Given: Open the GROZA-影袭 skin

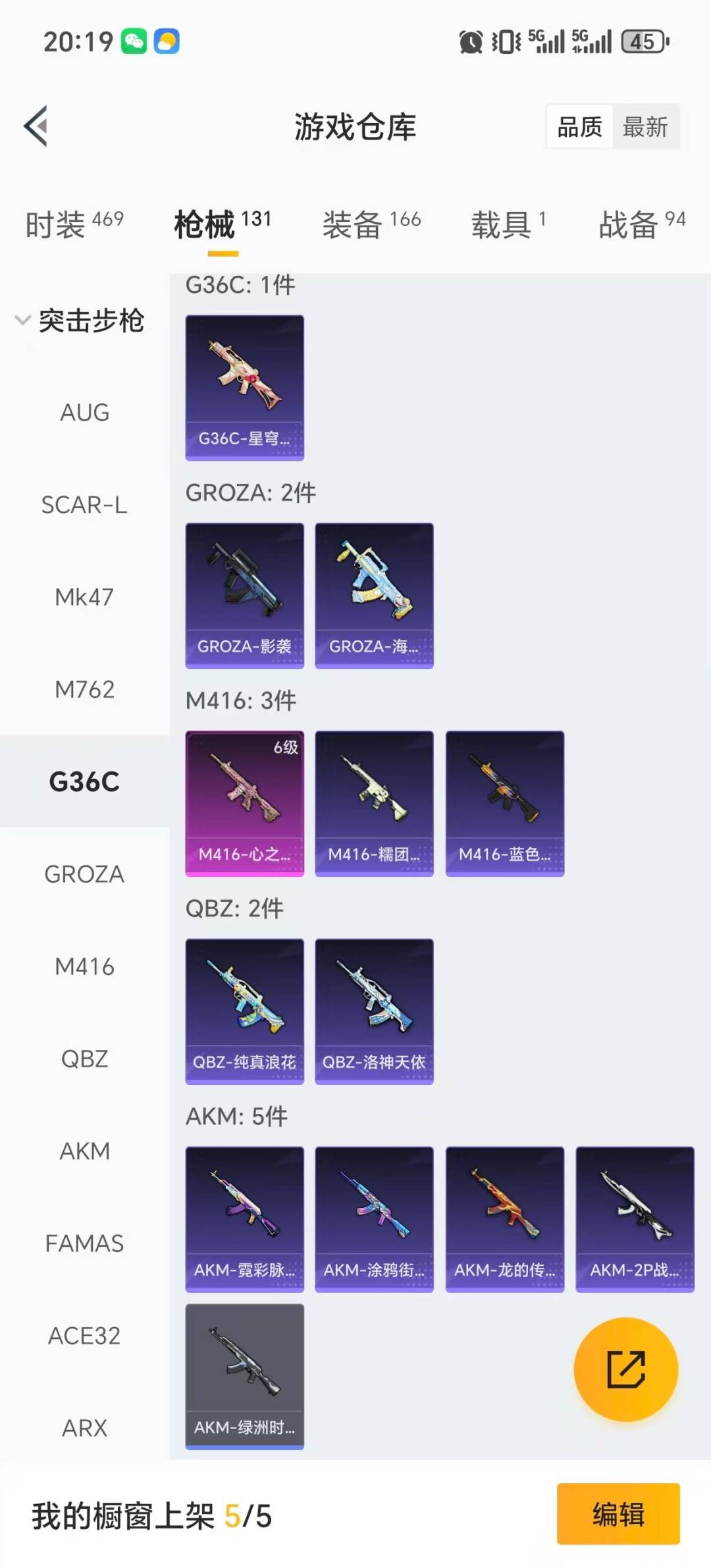Looking at the screenshot, I should coord(244,595).
